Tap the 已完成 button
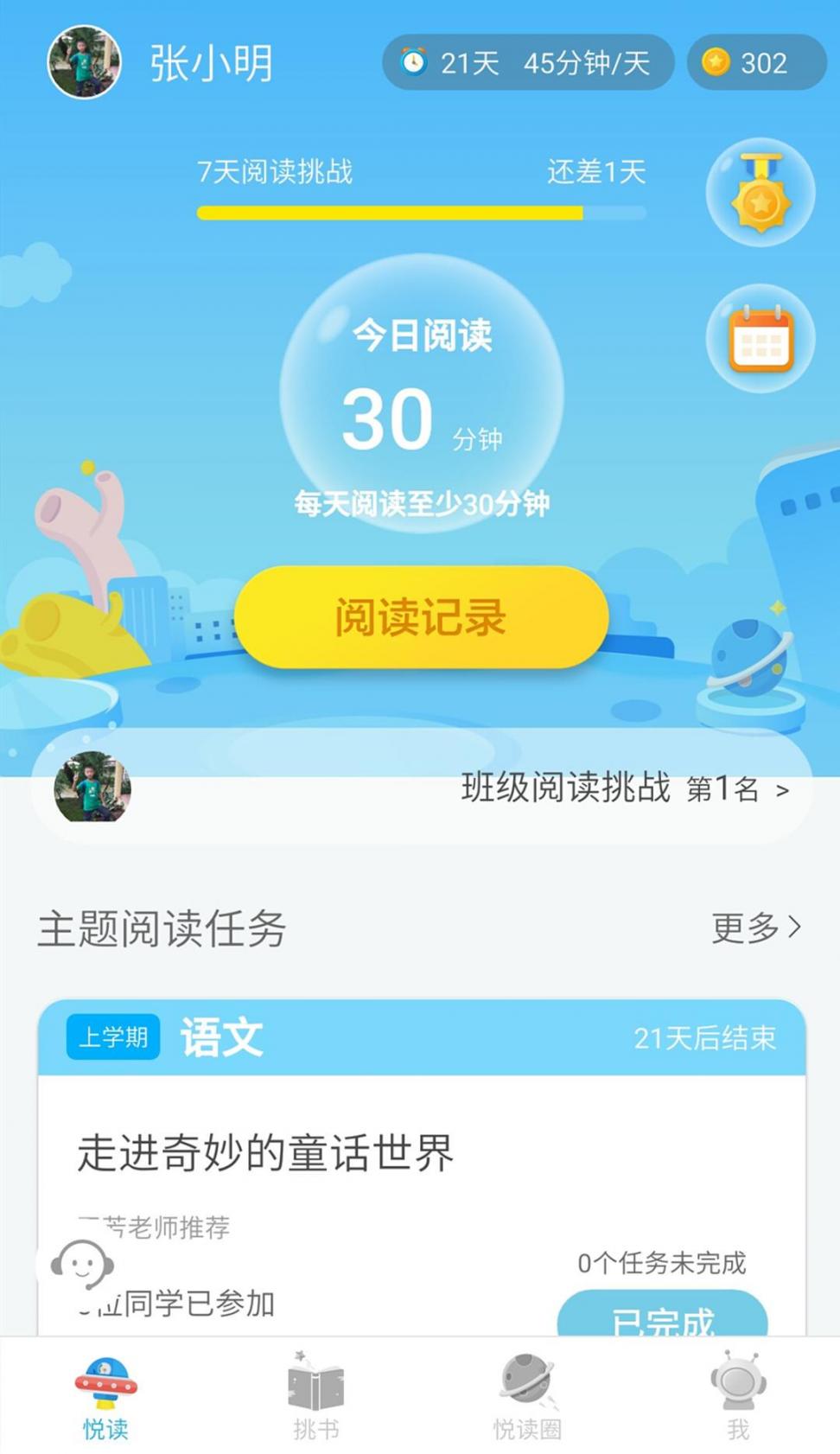 click(662, 1317)
